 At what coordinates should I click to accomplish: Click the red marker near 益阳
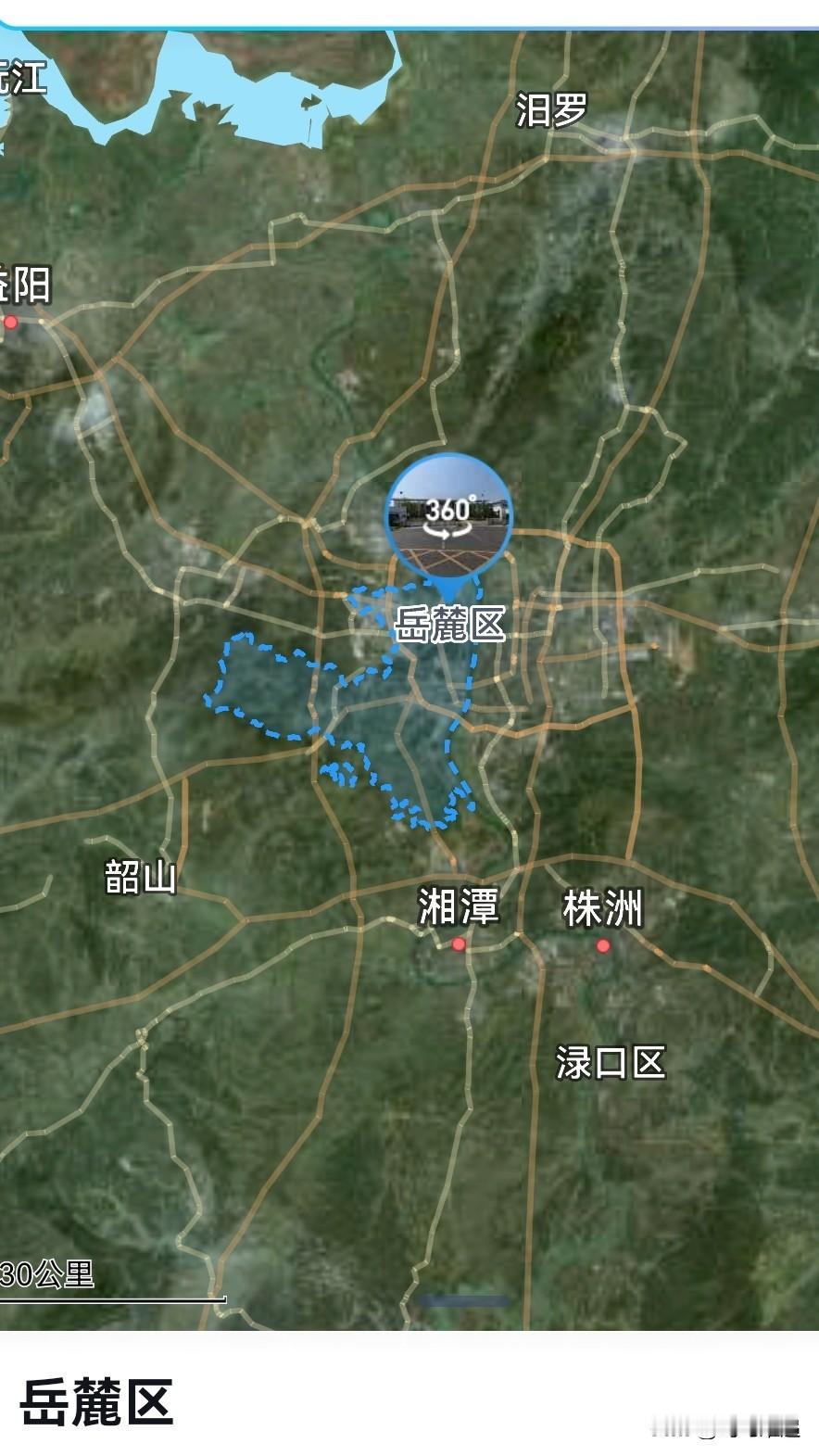11,321
